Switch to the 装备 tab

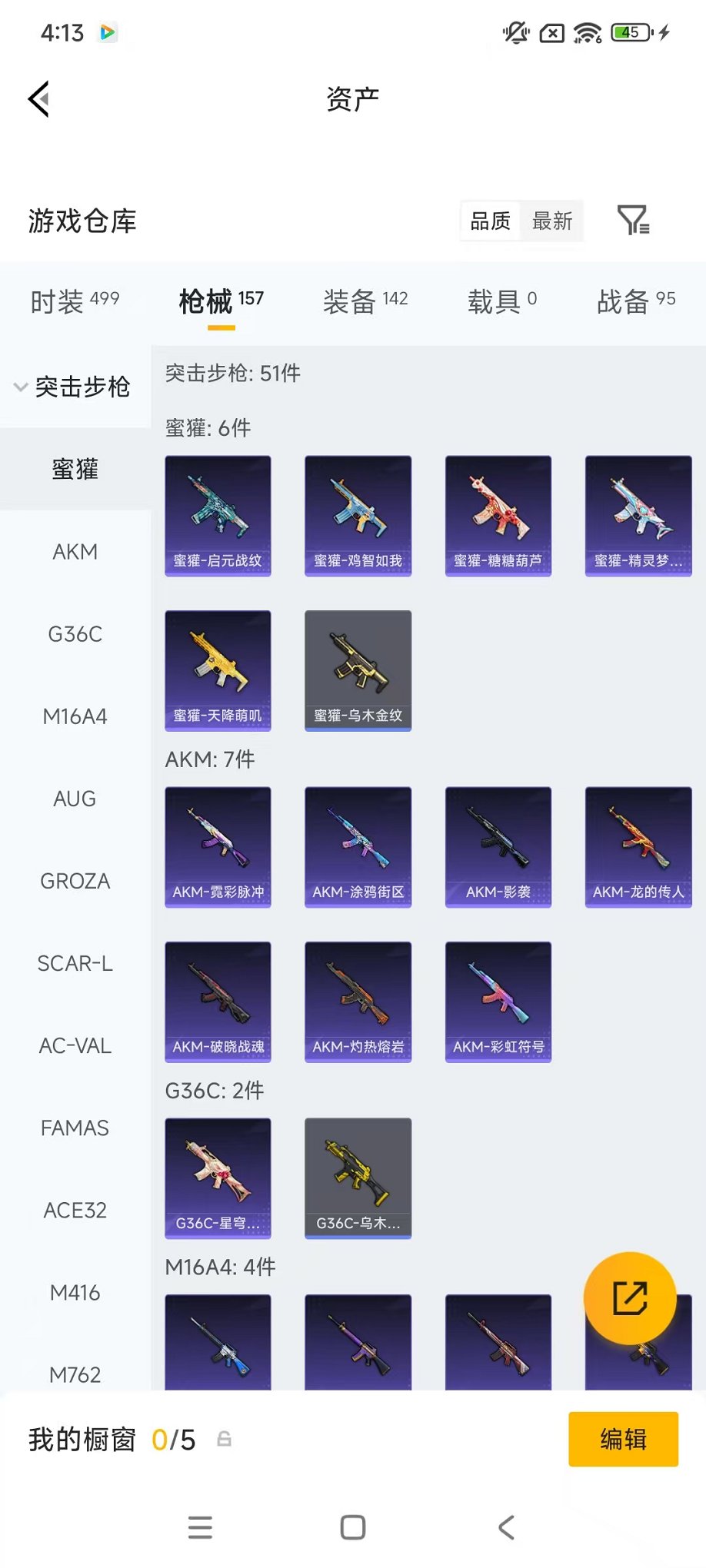[365, 301]
